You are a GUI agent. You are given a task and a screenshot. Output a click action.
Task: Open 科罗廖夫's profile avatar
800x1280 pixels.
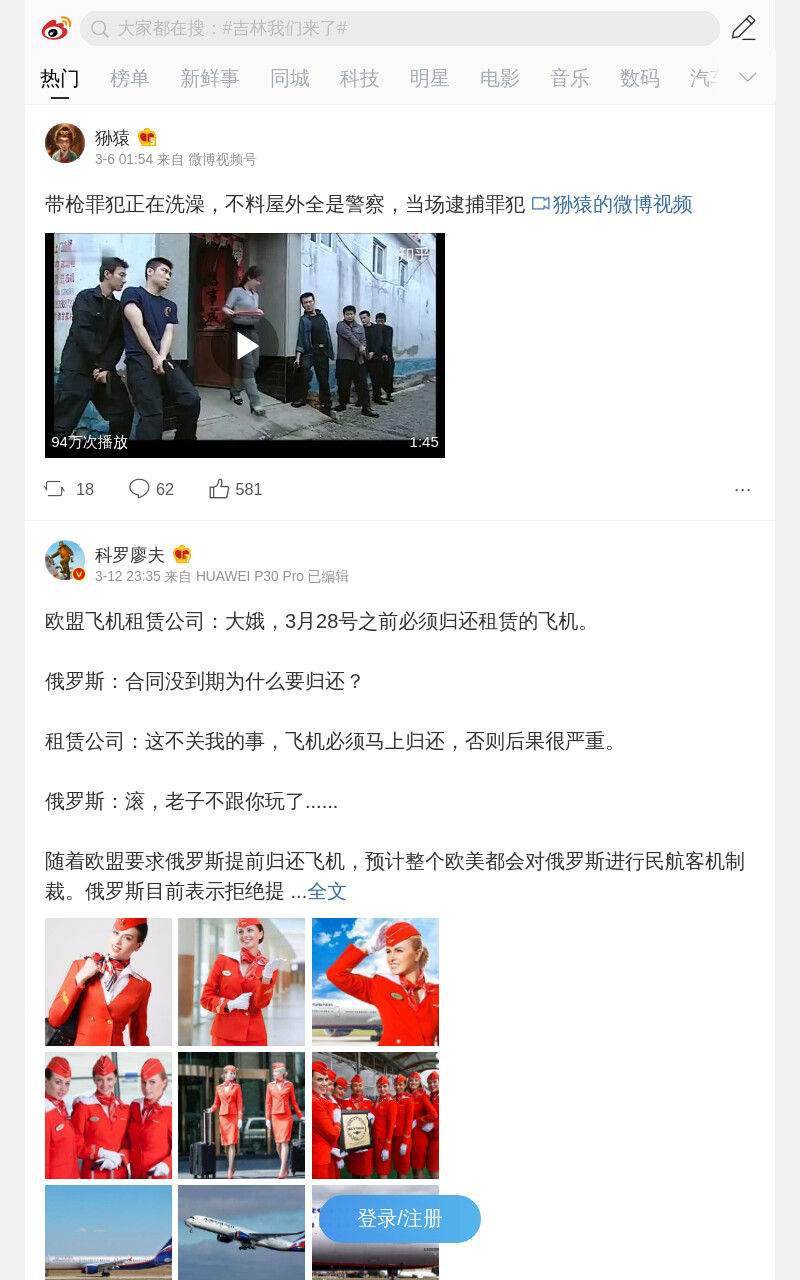click(65, 560)
